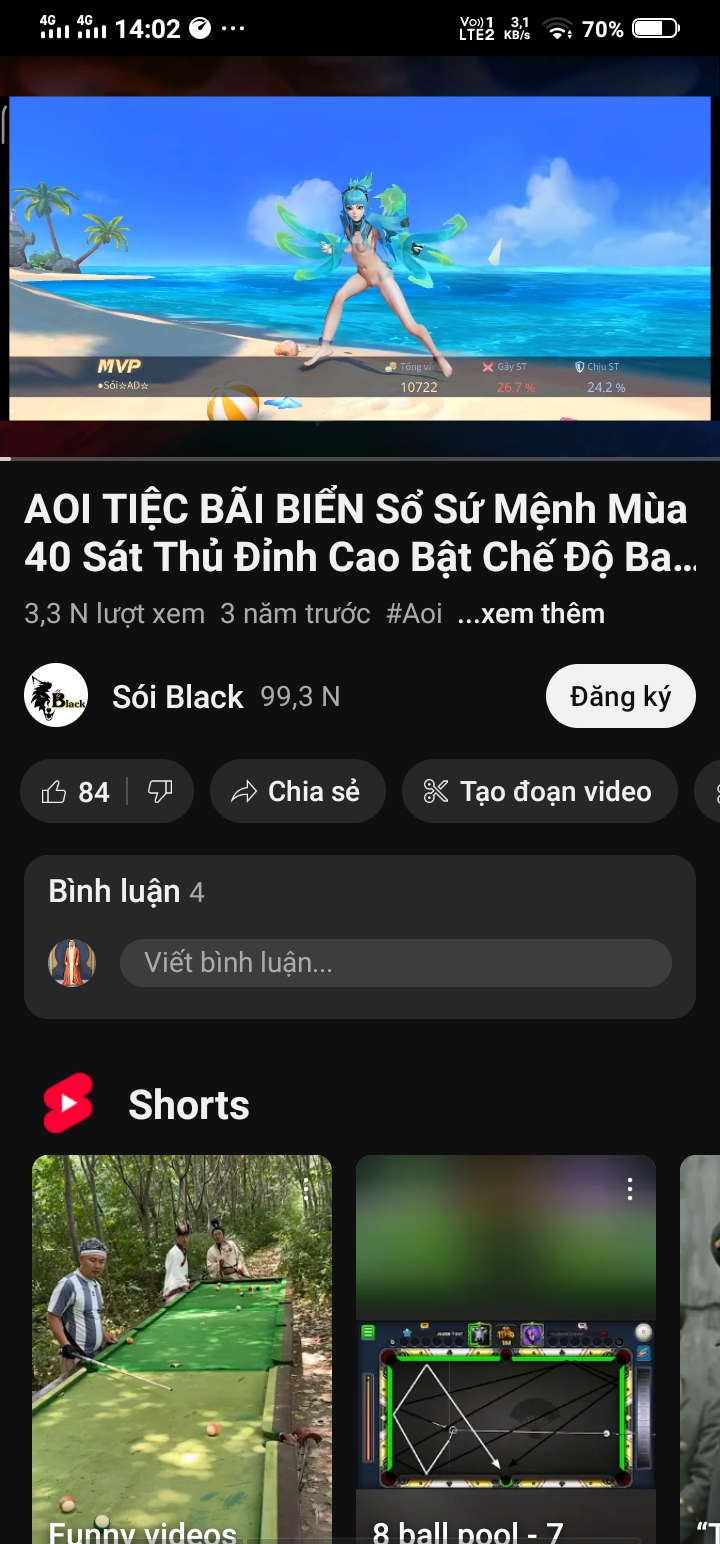Open the #Aoi hashtag
720x1544 pixels.
tap(414, 613)
